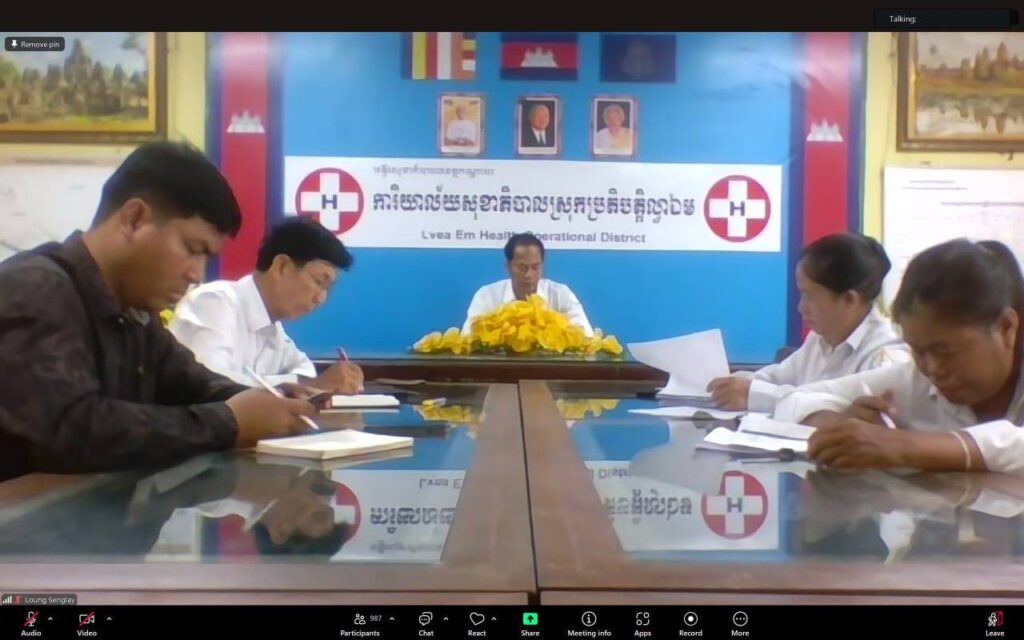Expand the Chat options caret
The height and width of the screenshot is (640, 1024).
click(x=446, y=618)
